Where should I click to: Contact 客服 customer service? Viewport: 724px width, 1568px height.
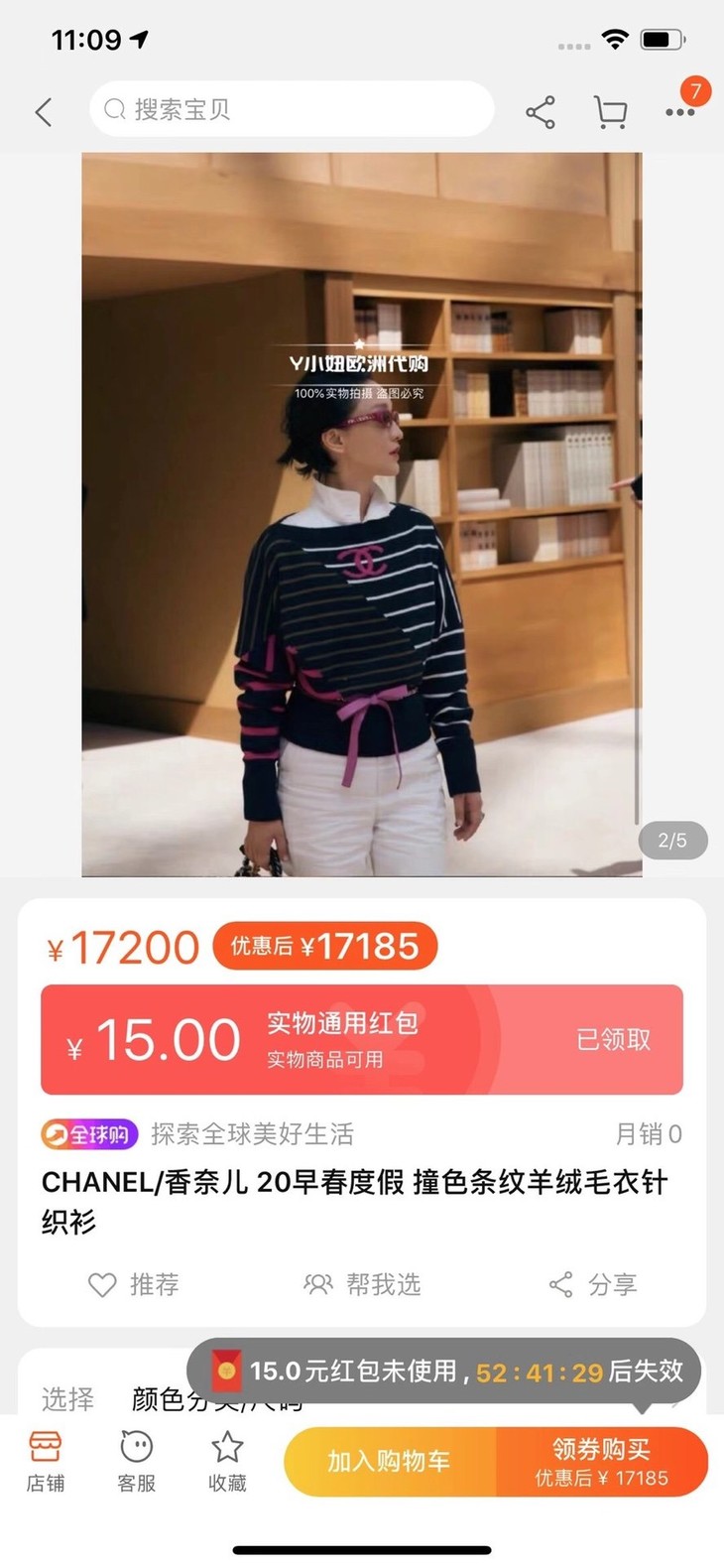137,1461
